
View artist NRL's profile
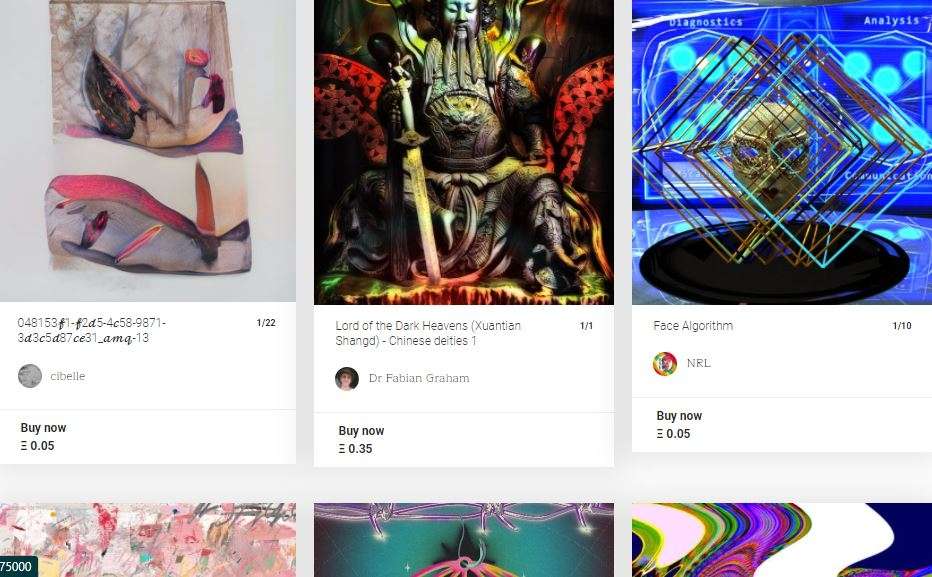[x=698, y=363]
